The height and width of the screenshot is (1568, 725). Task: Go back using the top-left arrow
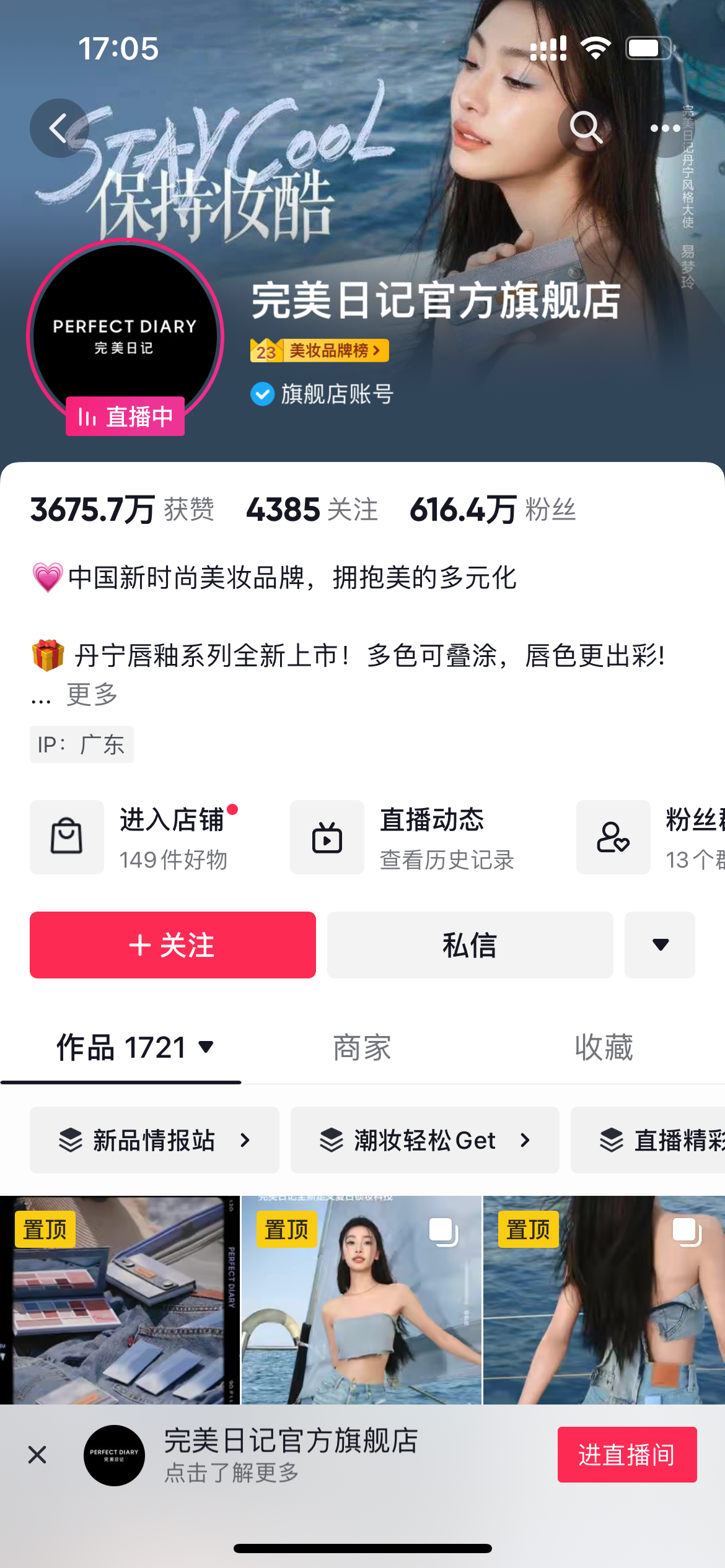click(59, 128)
